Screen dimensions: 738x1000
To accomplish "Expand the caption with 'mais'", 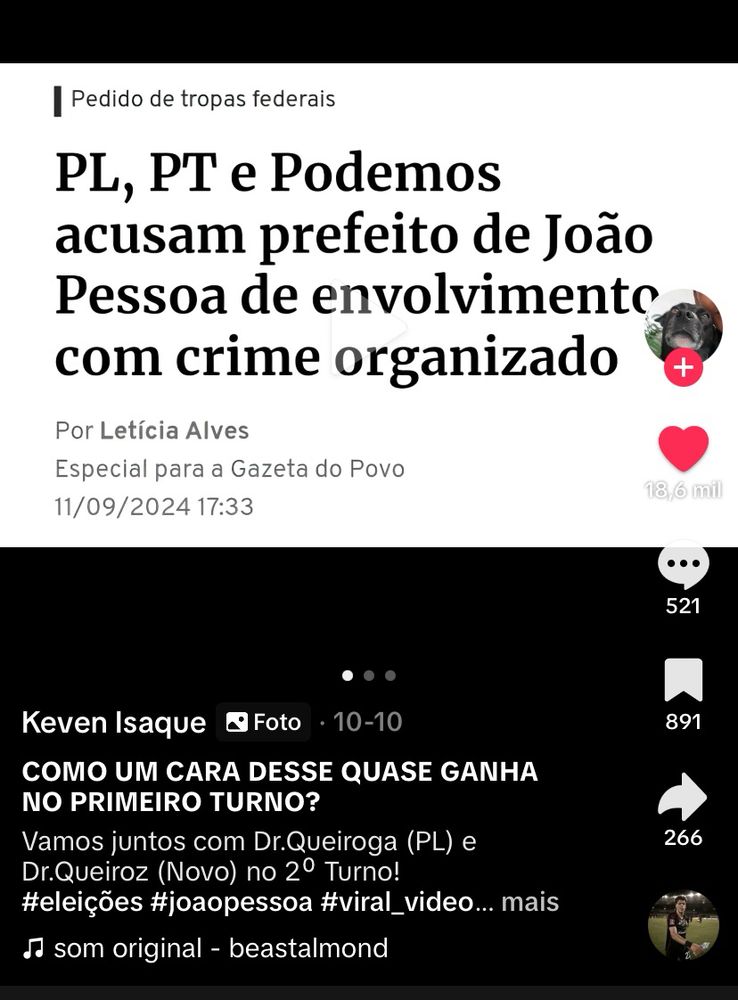I will pos(530,902).
